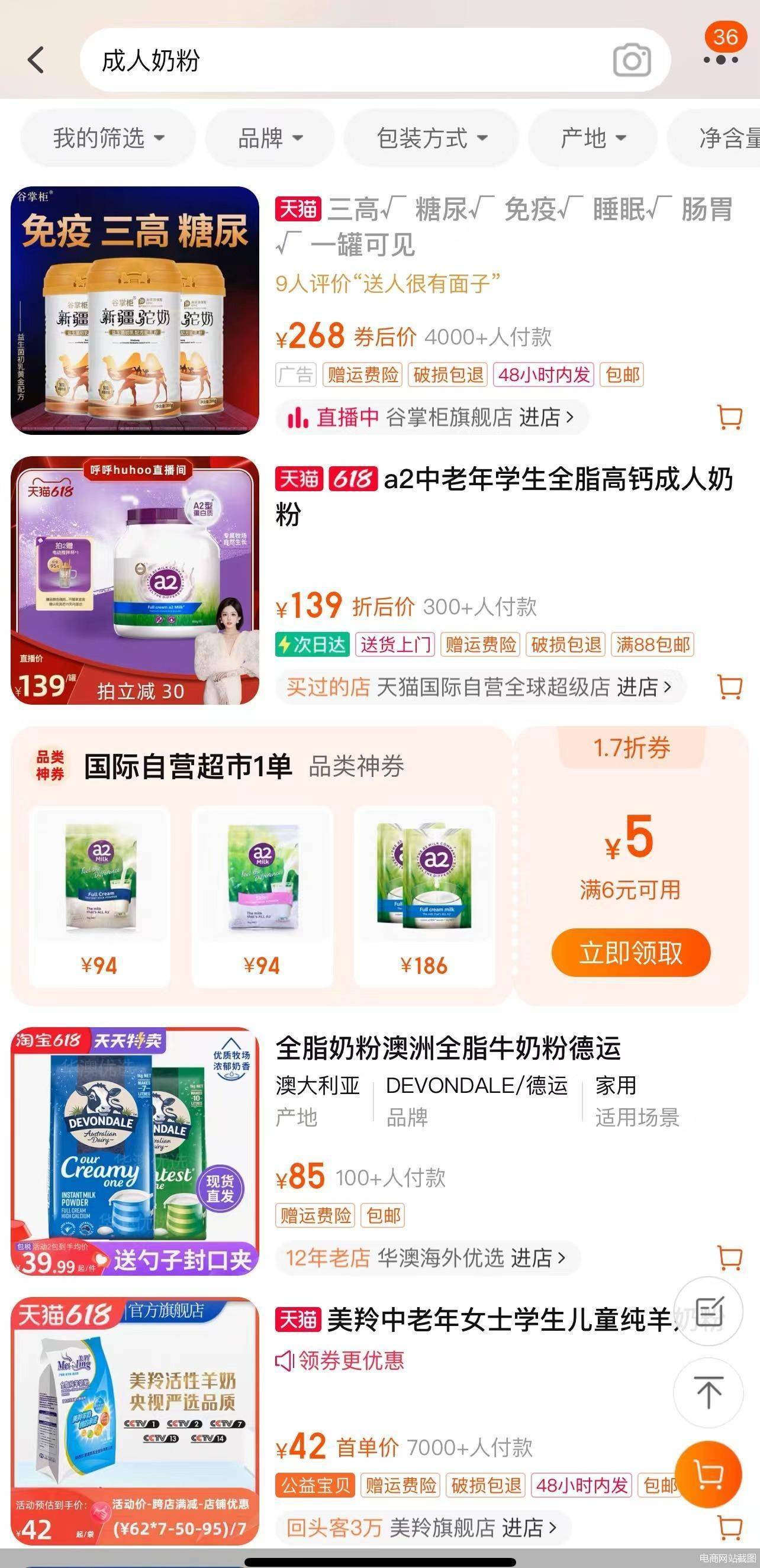Open the a2中老年学生全脂高钙成人奶粉 listing
760x1568 pixels.
(504, 496)
